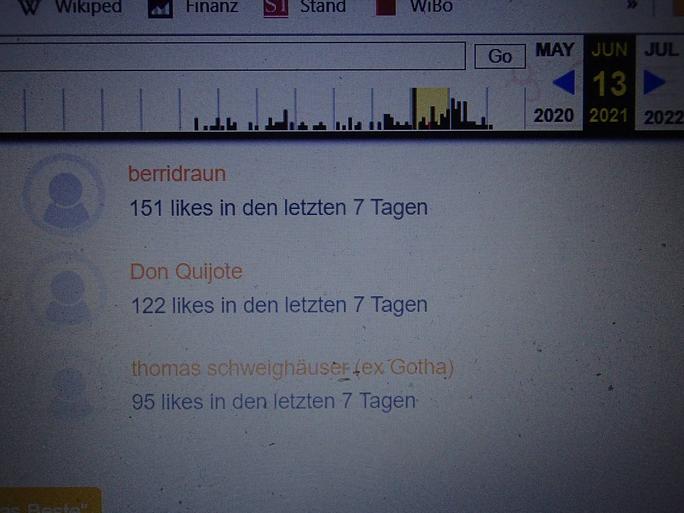Open the Finanz bookmark
Screen dimensions: 684x513
point(195,7)
